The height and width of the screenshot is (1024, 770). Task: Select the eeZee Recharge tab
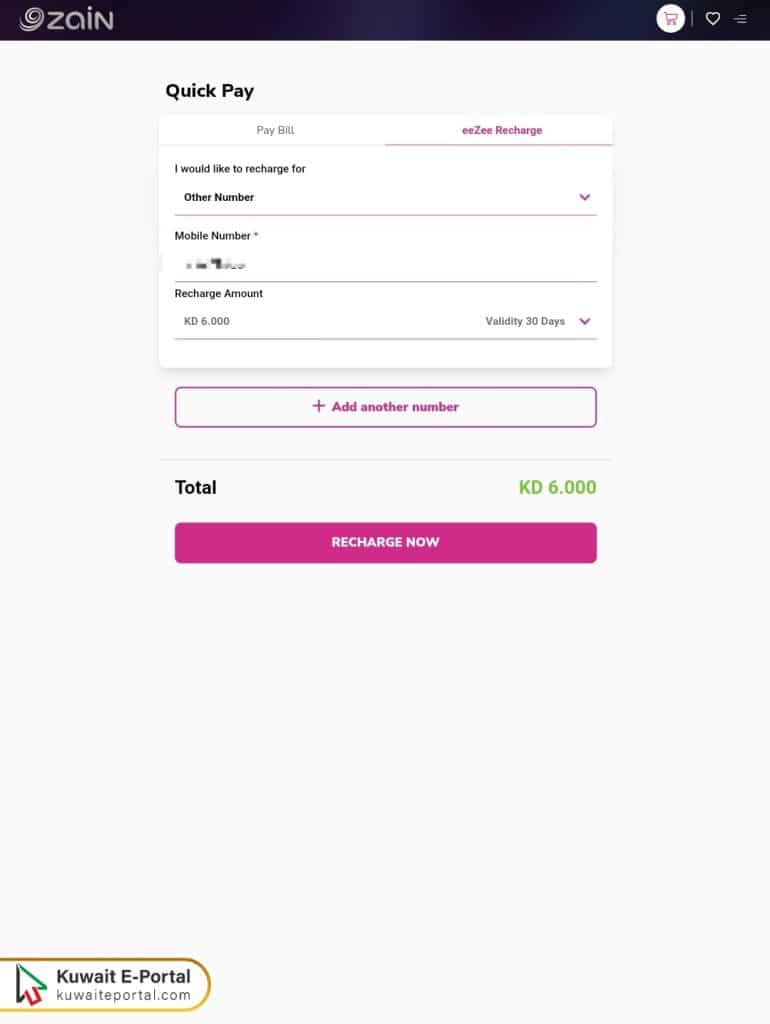[x=499, y=130]
